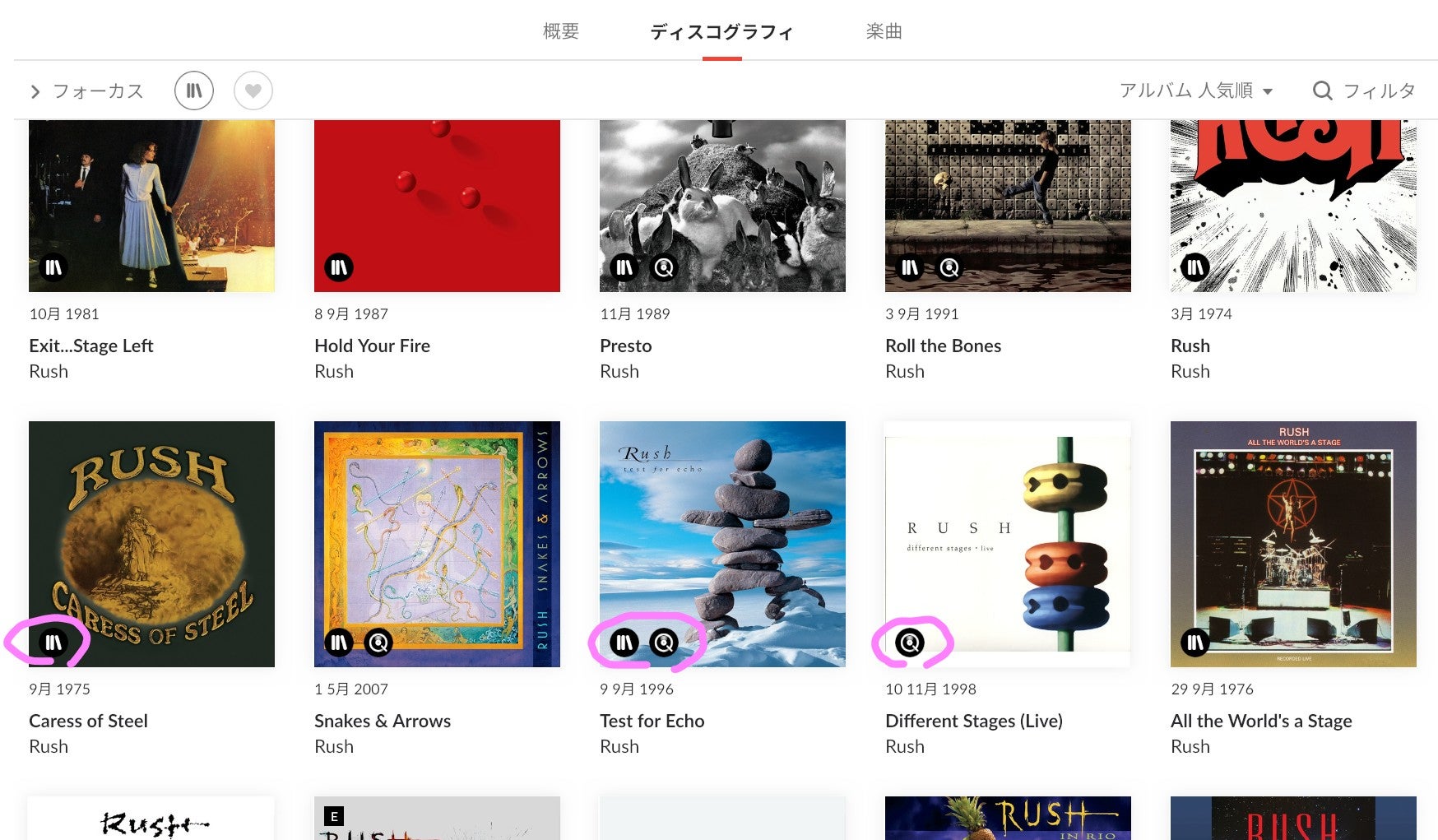
Task: Switch to the 概要 tab
Action: tap(560, 31)
